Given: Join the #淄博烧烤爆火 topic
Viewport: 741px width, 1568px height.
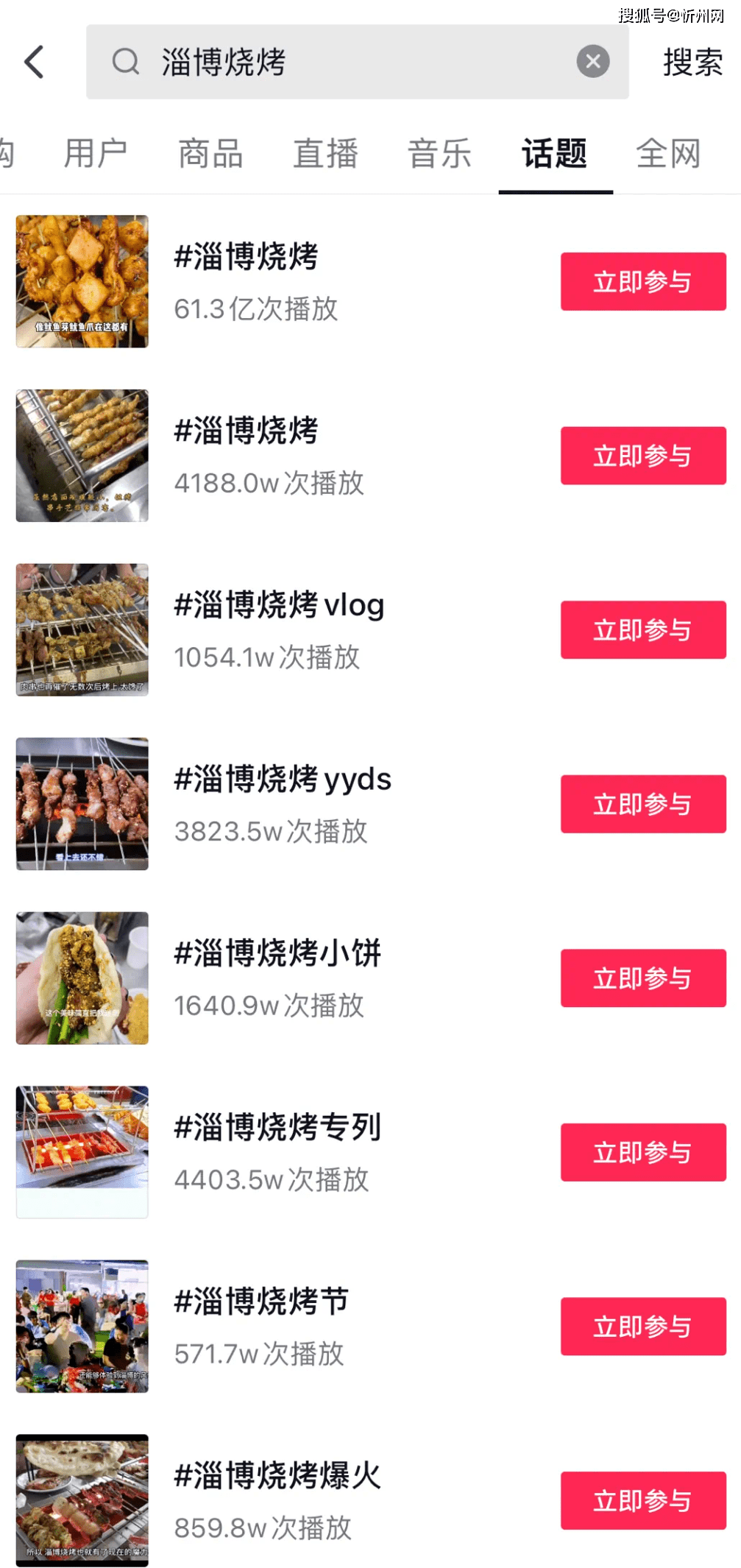Looking at the screenshot, I should tap(643, 1500).
